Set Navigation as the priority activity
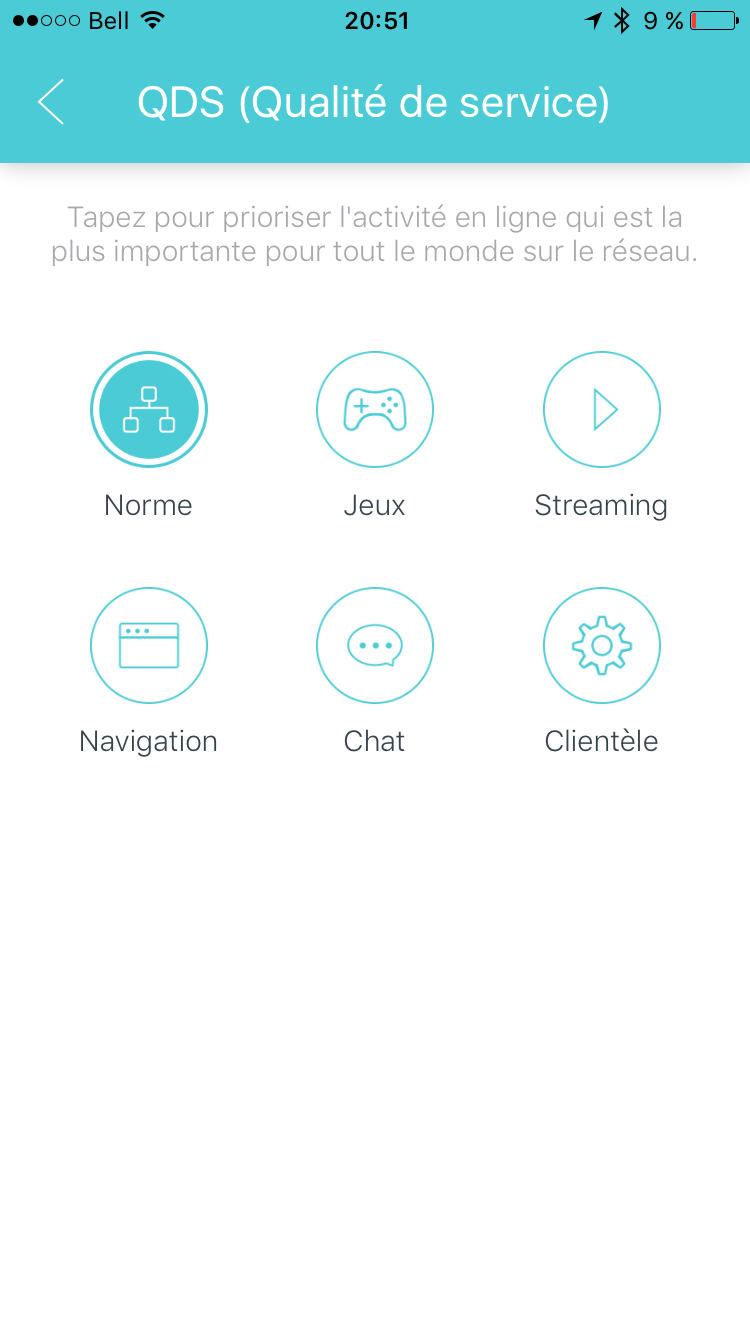 point(149,646)
